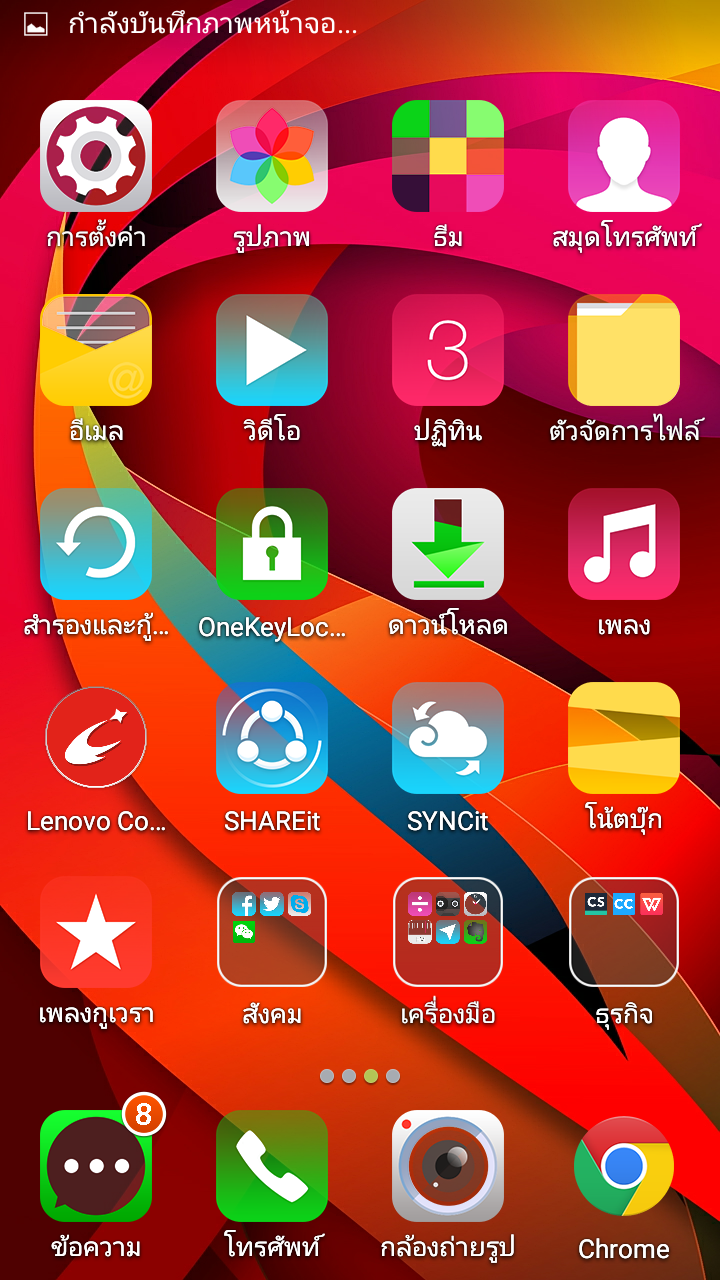The image size is (720, 1280).
Task: Open the สังคม social folder
Action: point(272,932)
